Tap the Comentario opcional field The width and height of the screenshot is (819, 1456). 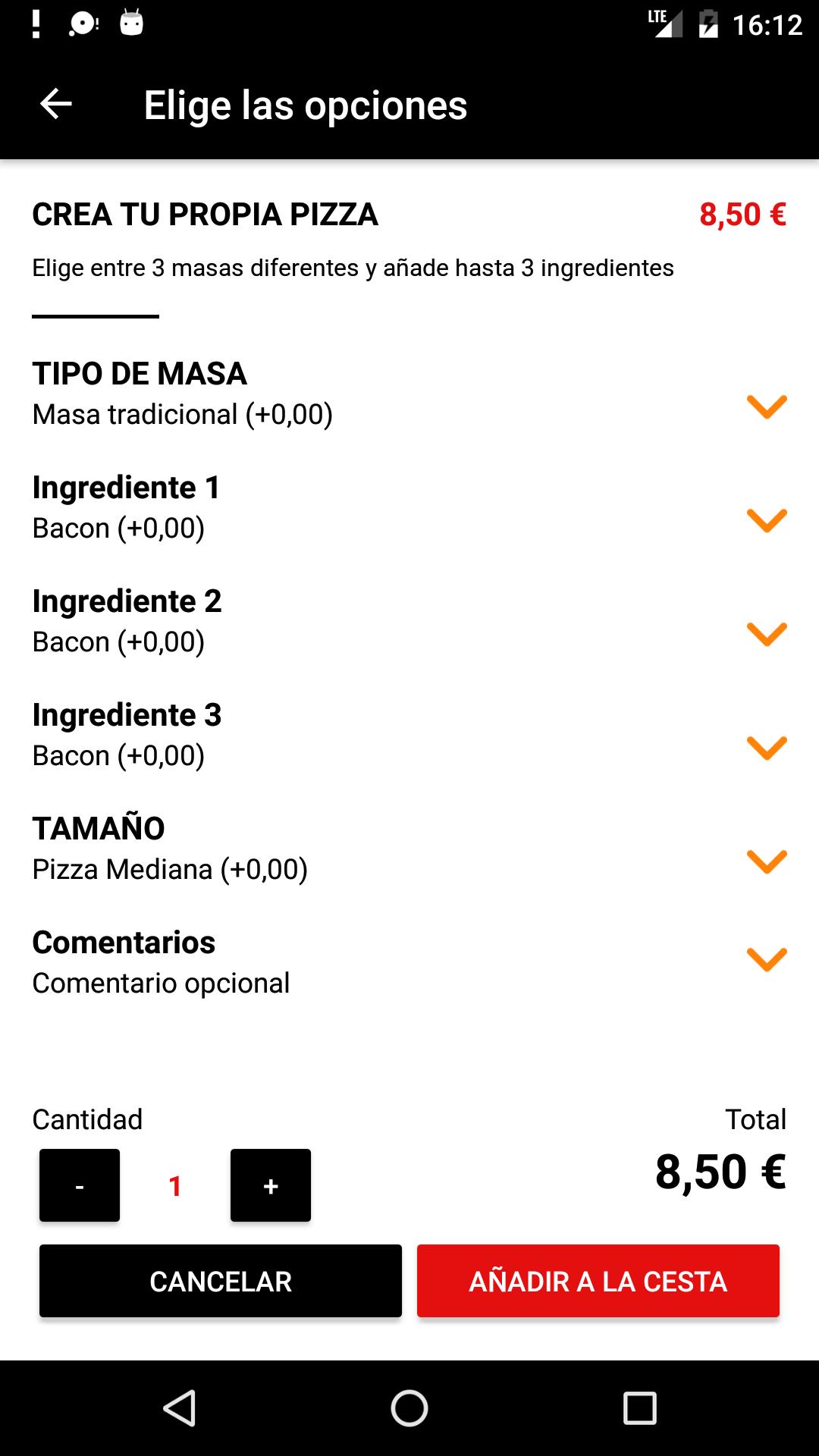(x=161, y=983)
